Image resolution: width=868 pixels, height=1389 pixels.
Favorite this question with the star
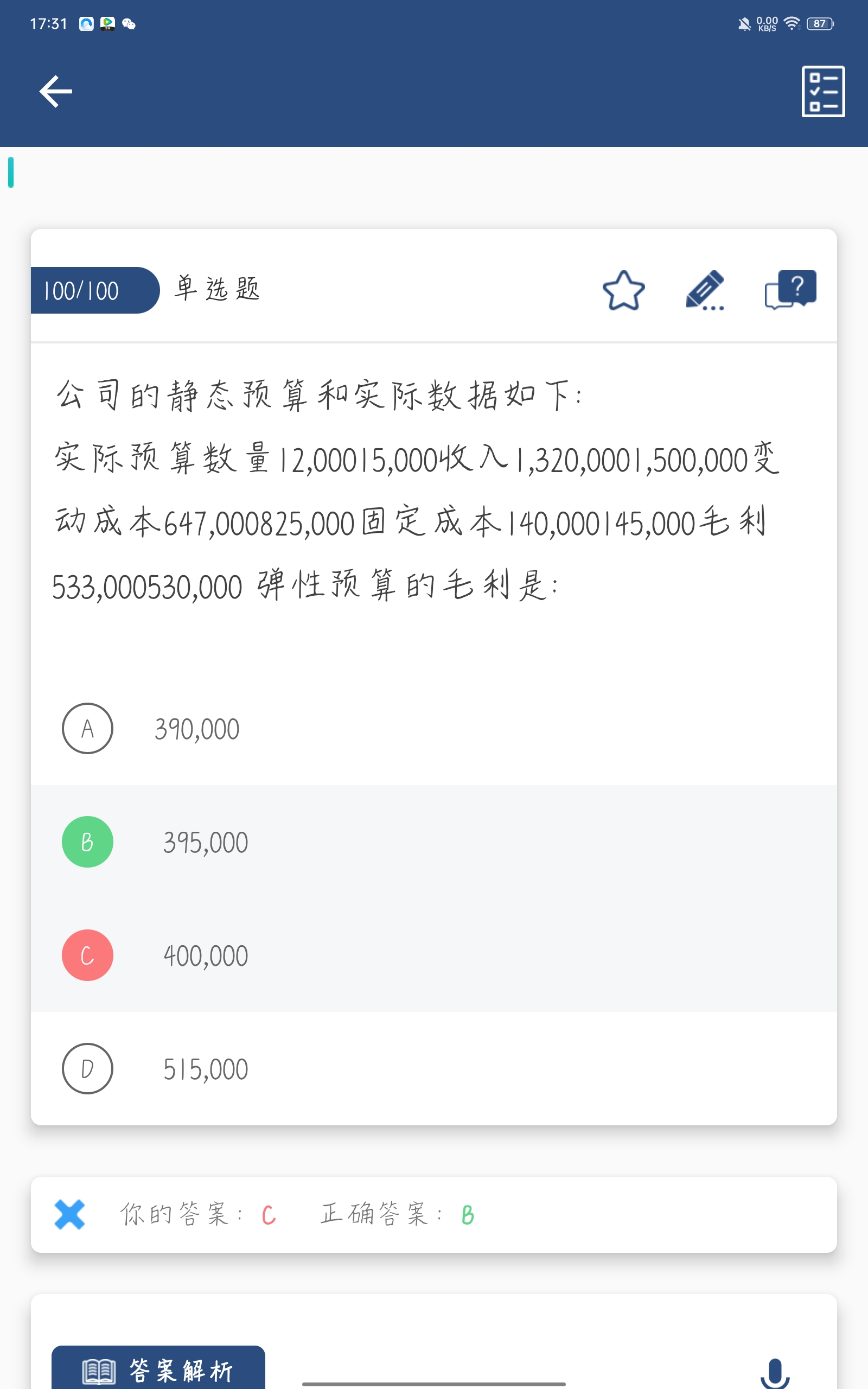click(x=623, y=291)
